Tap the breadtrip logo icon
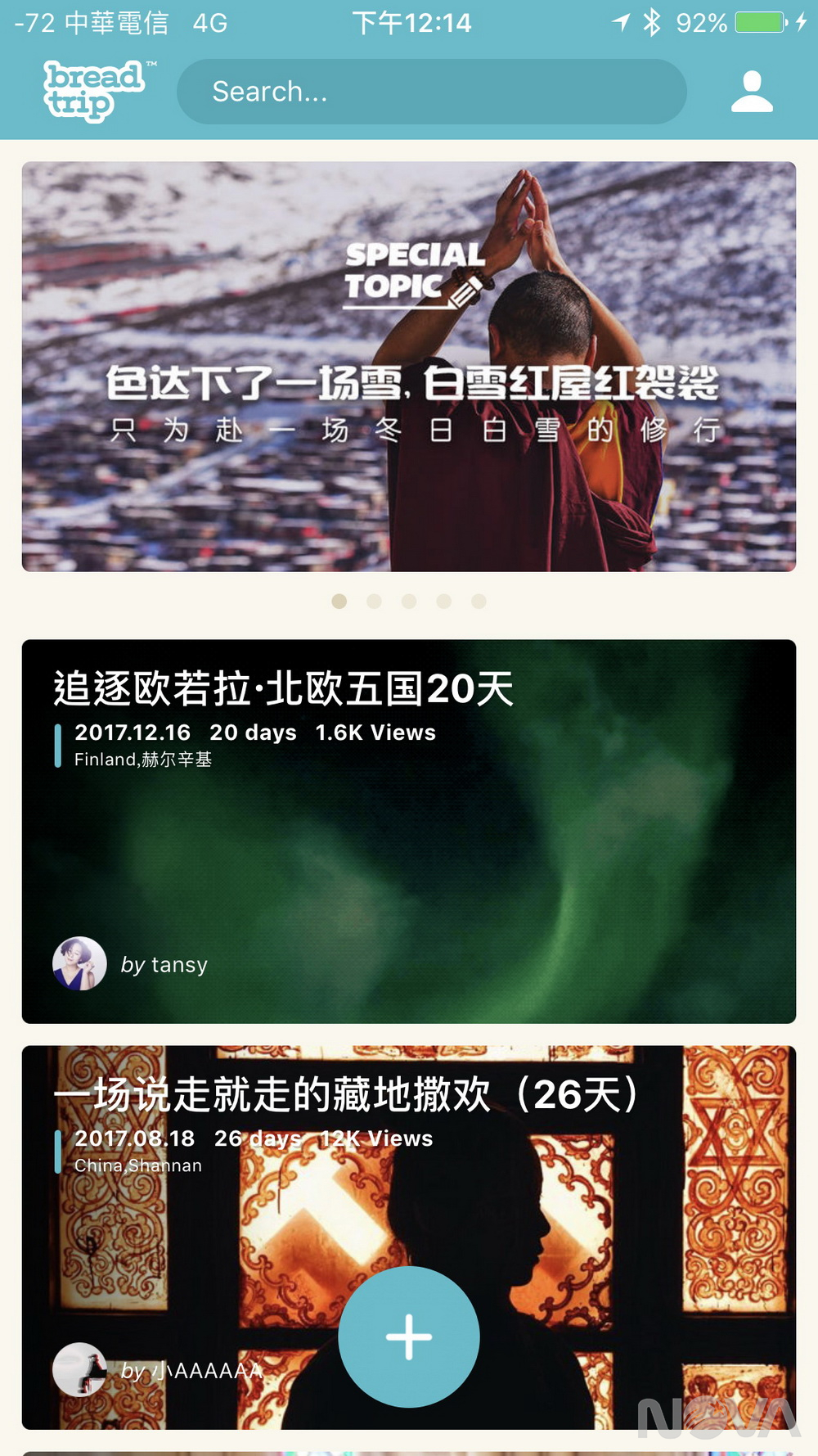The width and height of the screenshot is (818, 1456). [94, 88]
